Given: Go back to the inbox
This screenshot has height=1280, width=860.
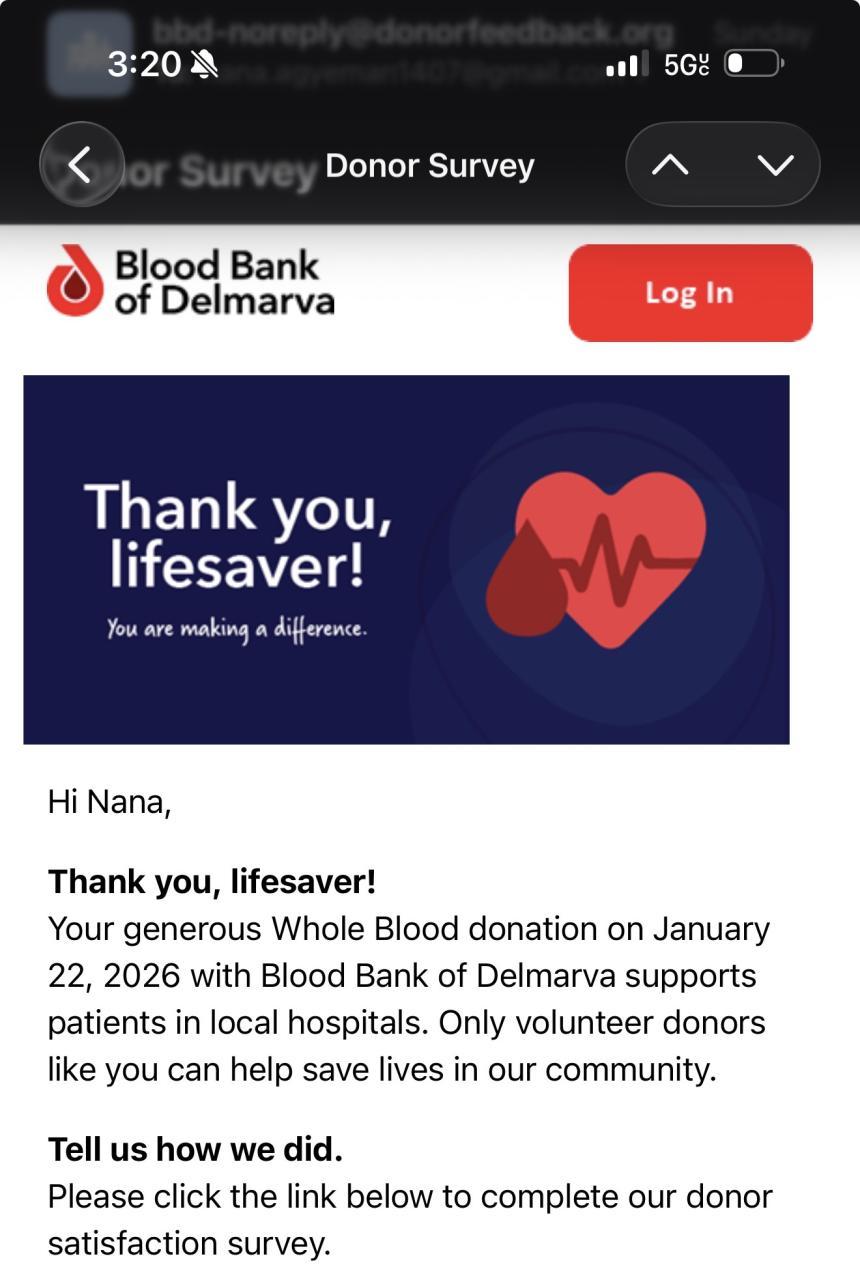Looking at the screenshot, I should [x=81, y=165].
